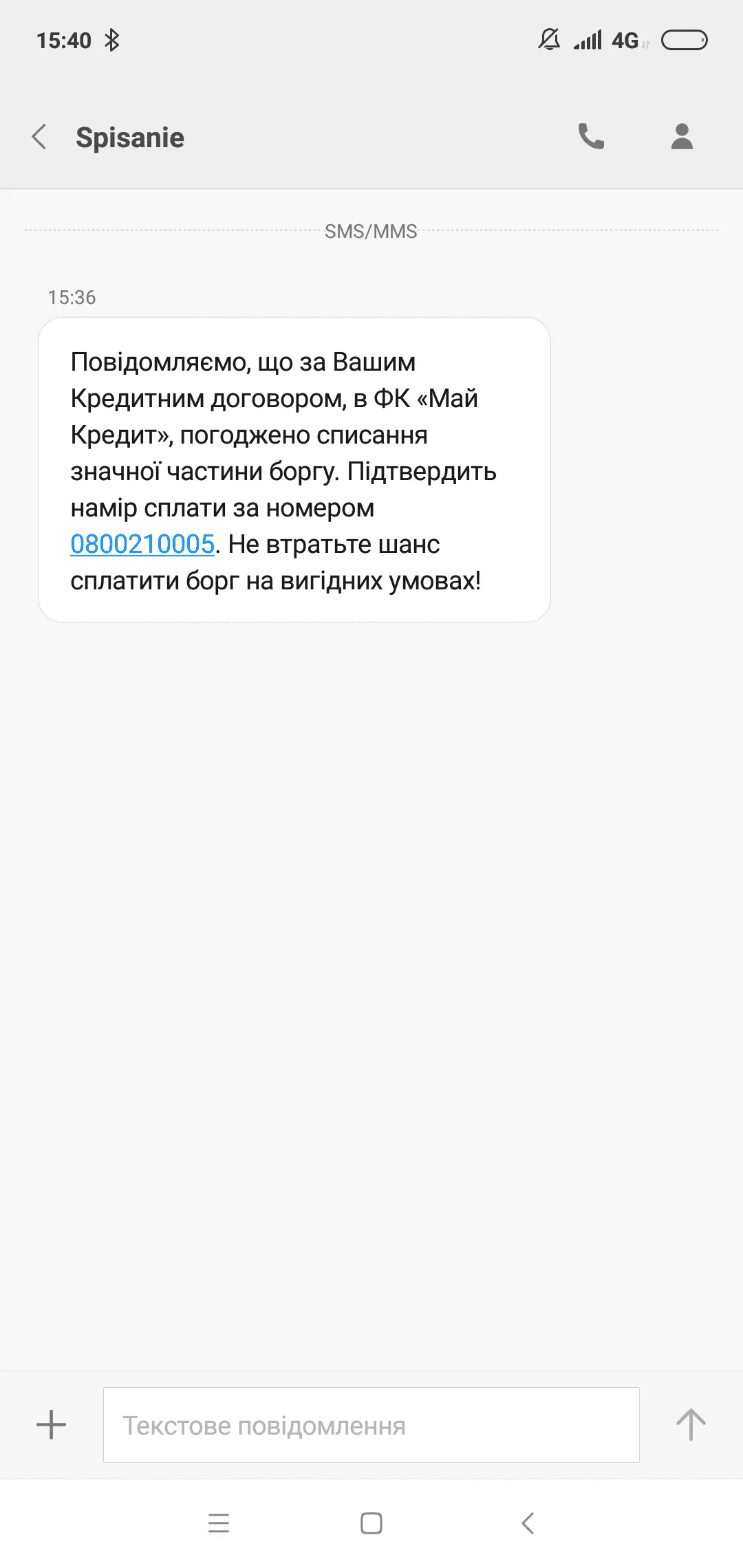Focus the Текстове повідомлення text field
This screenshot has height=1568, width=743.
point(371,1425)
